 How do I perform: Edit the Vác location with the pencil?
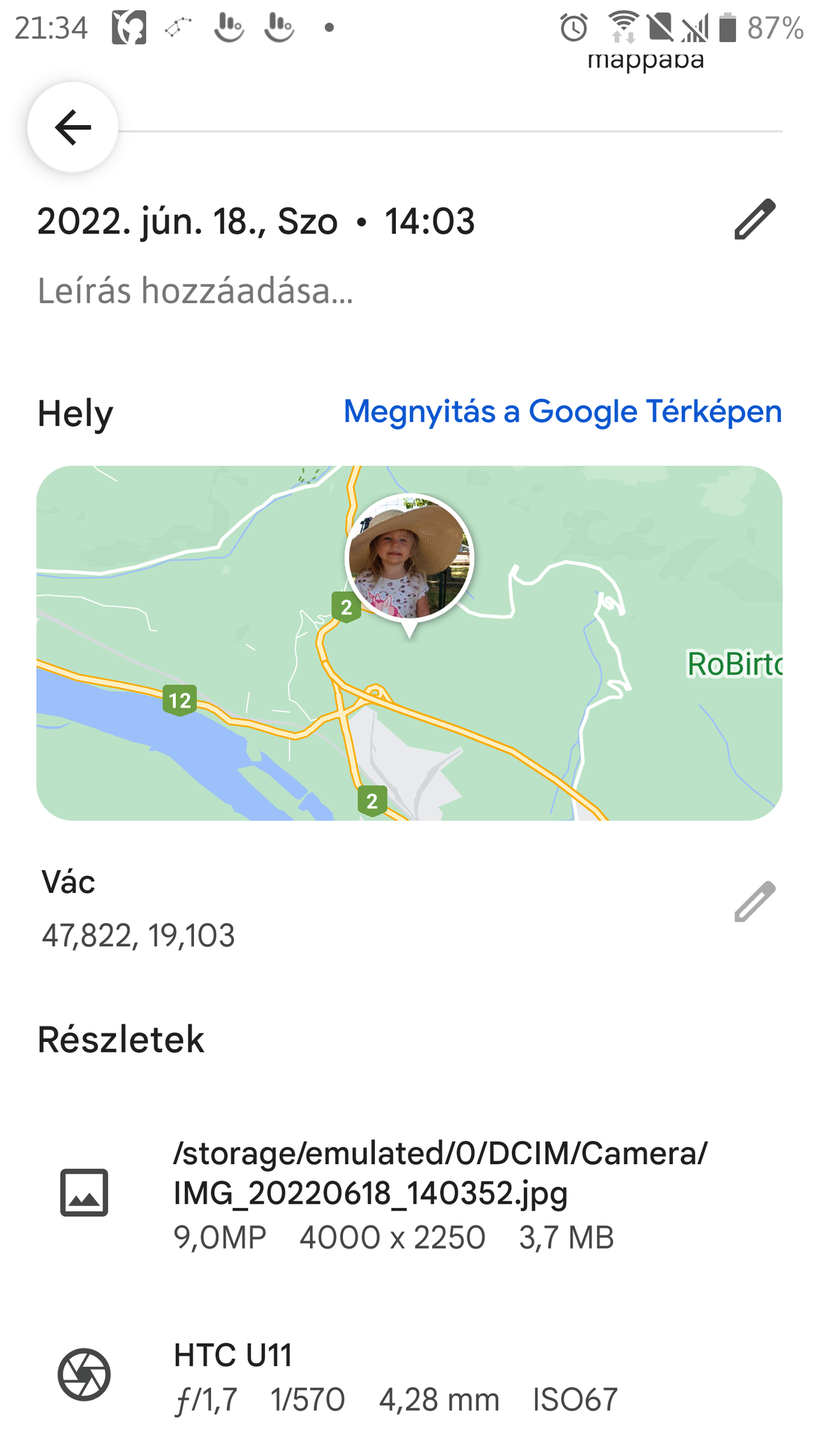(754, 901)
